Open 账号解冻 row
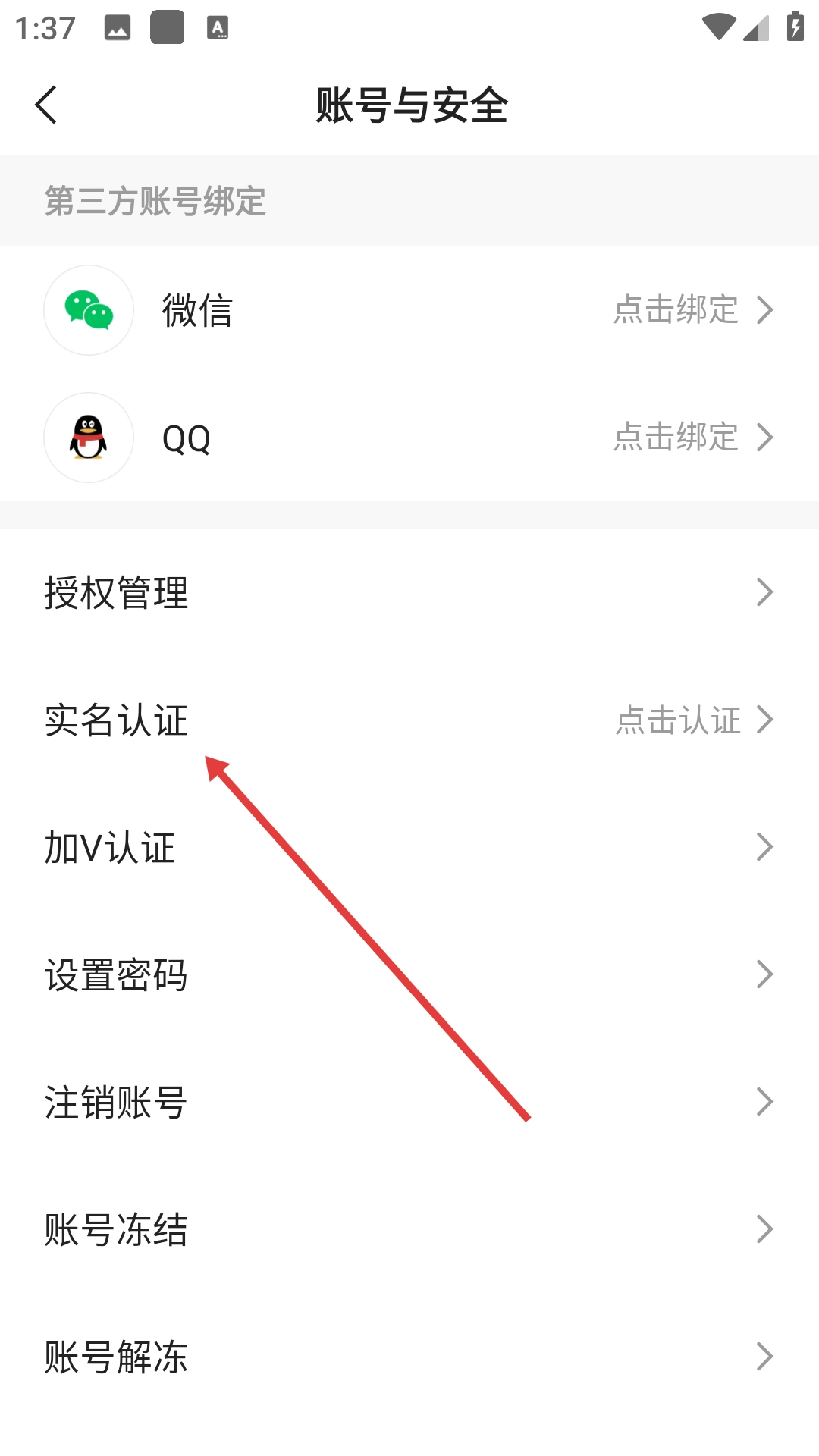Screen dimensions: 819x1456 coord(409,1357)
